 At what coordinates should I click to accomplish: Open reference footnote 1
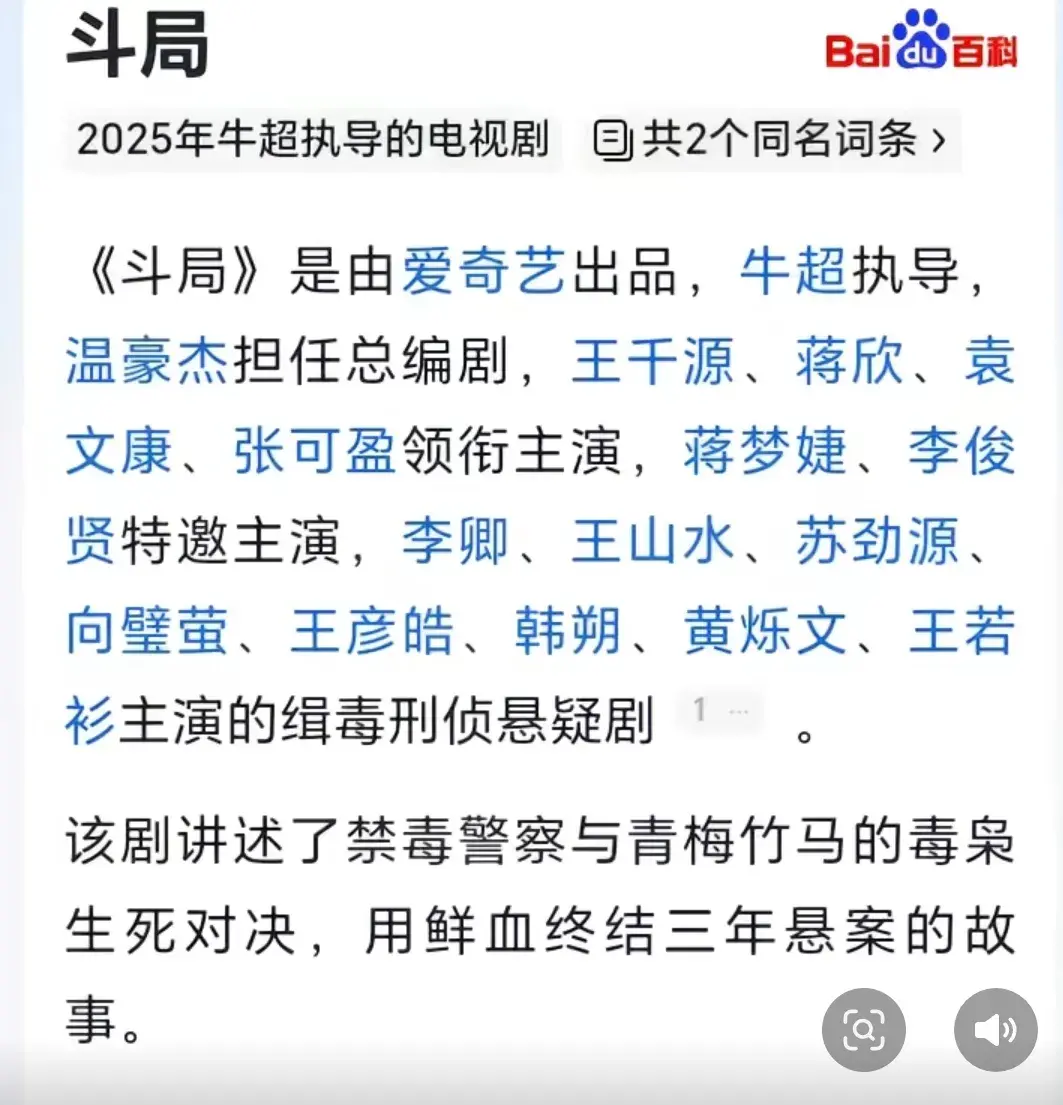[718, 712]
